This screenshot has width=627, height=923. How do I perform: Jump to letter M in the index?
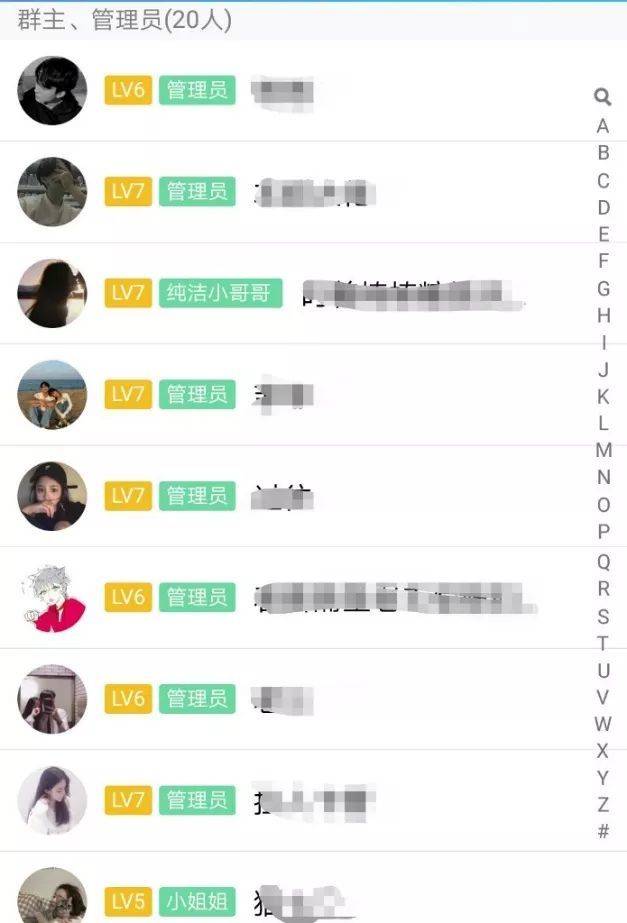[x=603, y=450]
